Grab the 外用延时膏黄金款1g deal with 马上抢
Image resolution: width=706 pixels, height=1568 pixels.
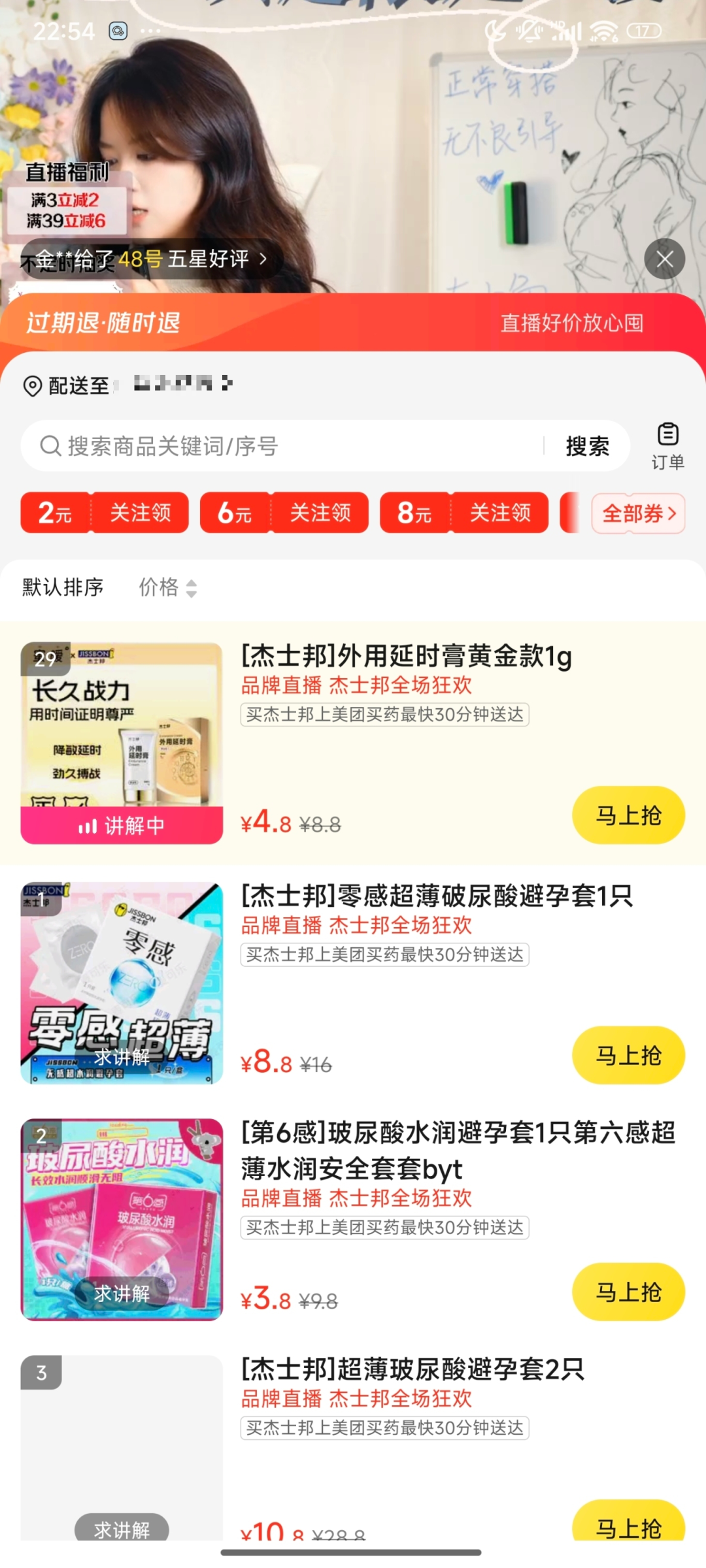pos(628,815)
